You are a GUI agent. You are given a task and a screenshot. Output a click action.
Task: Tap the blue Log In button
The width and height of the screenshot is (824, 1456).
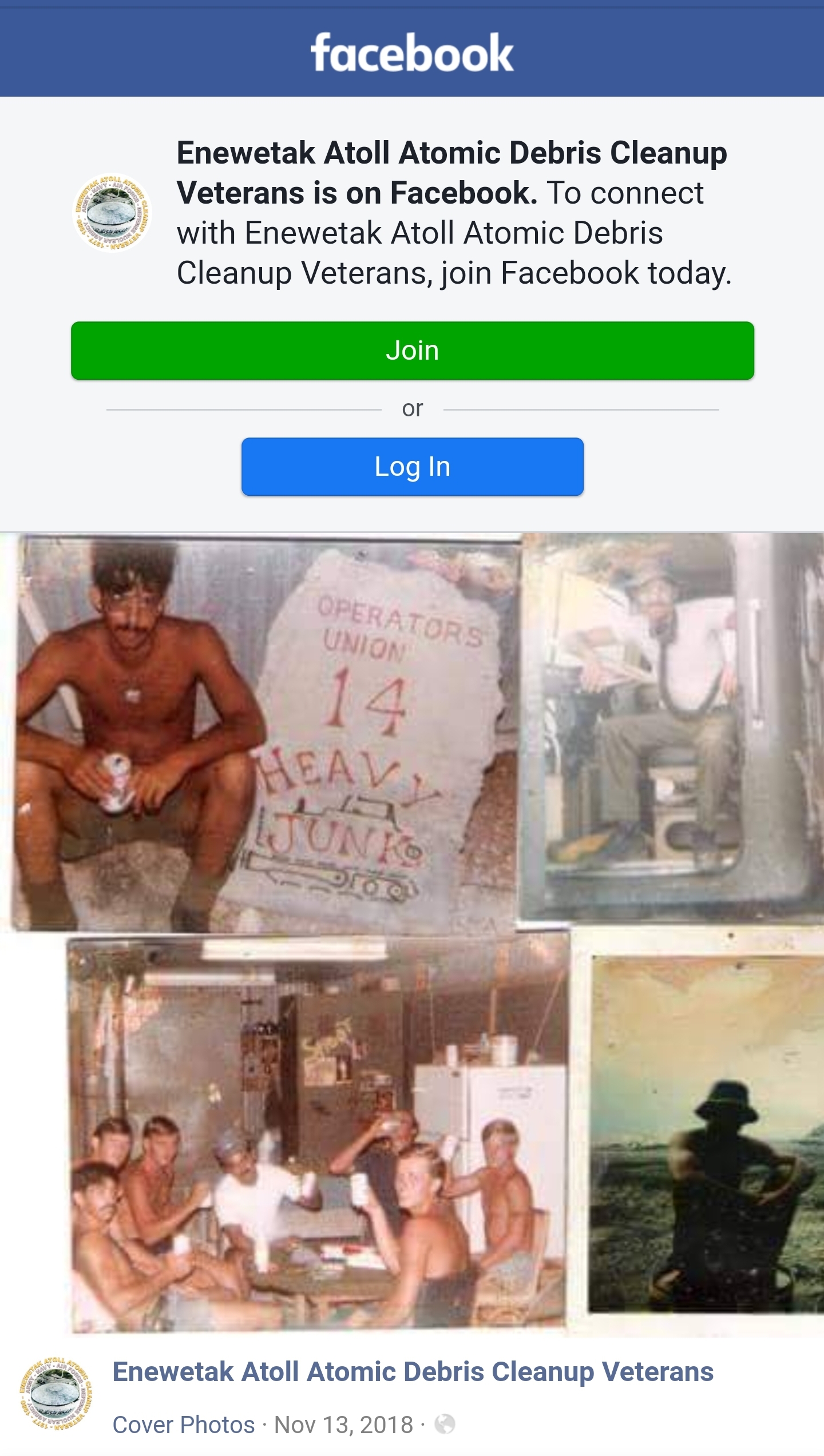(x=412, y=467)
